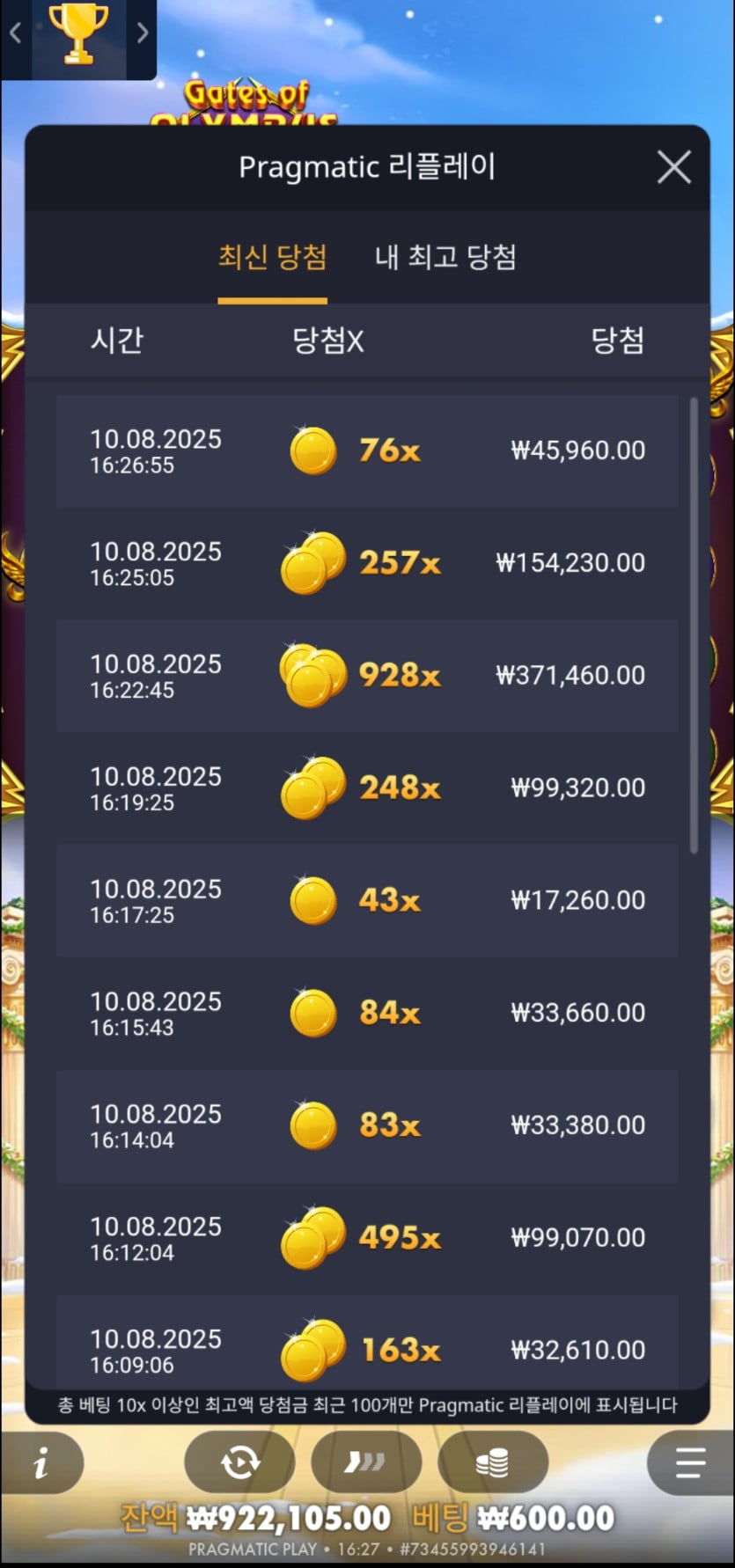
Task: View the 83x win replay from 16:14:04
Action: (367, 1126)
